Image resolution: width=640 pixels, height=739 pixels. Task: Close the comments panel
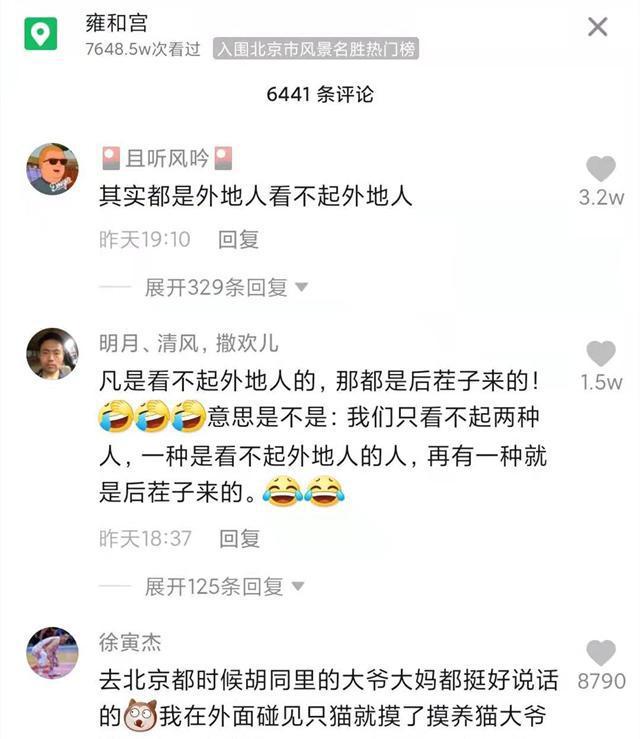[x=597, y=27]
